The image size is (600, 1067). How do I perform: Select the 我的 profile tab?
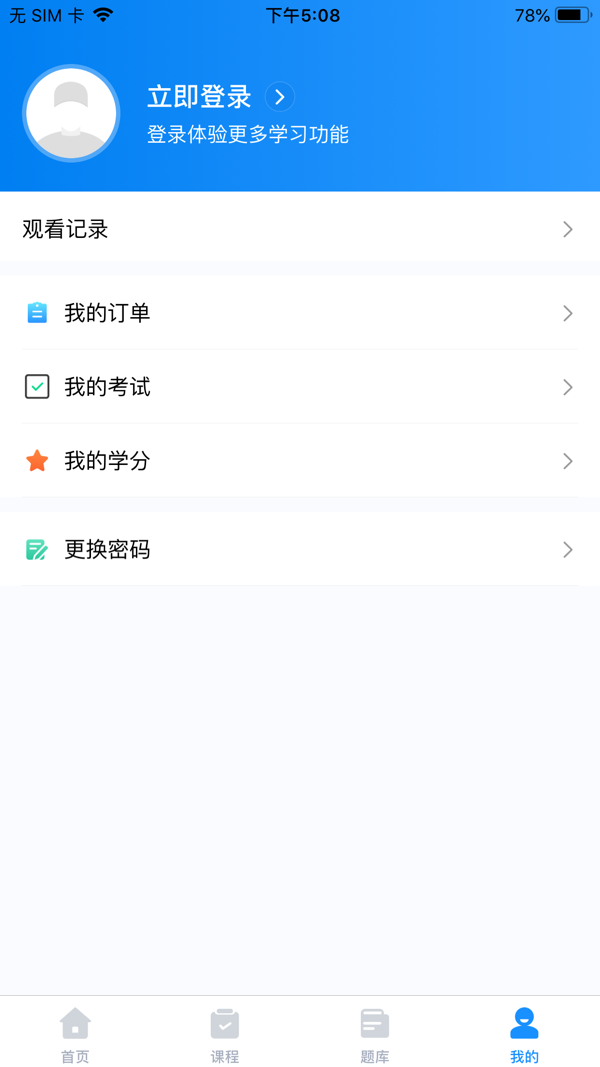pyautogui.click(x=524, y=1034)
